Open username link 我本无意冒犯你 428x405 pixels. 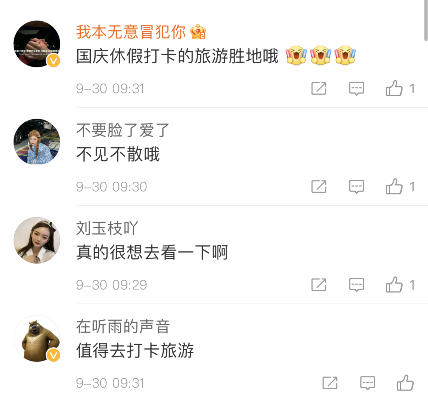pos(131,32)
